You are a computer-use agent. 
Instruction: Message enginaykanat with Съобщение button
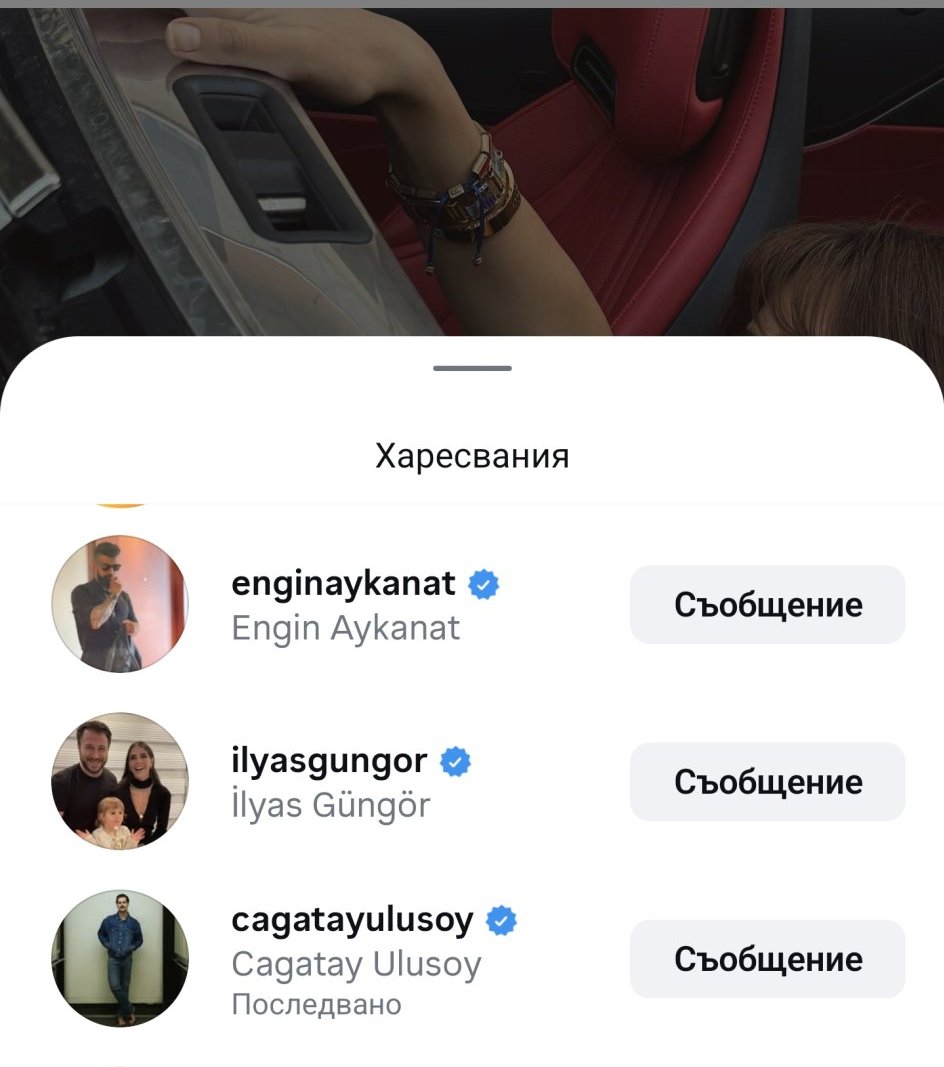[767, 604]
